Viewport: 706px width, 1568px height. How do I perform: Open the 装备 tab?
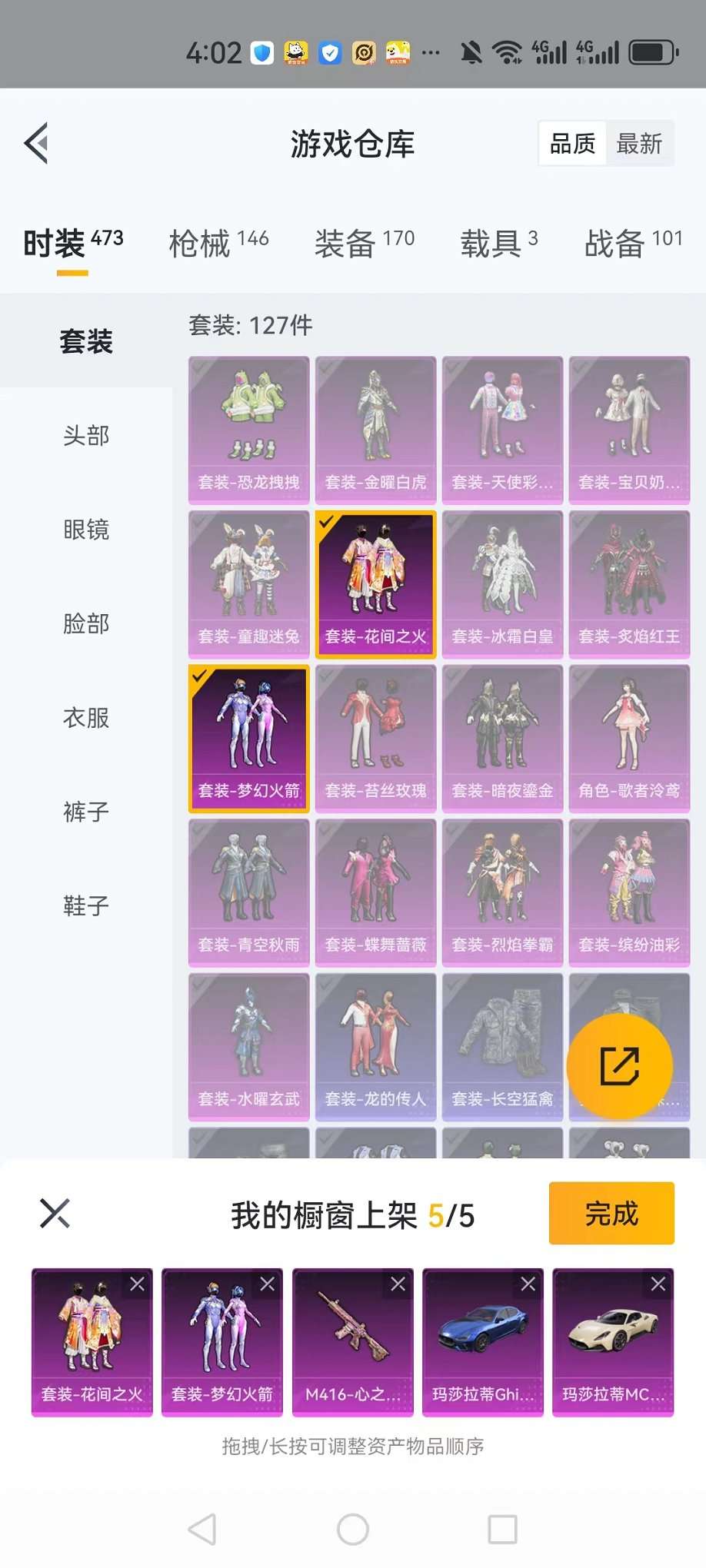tap(364, 244)
